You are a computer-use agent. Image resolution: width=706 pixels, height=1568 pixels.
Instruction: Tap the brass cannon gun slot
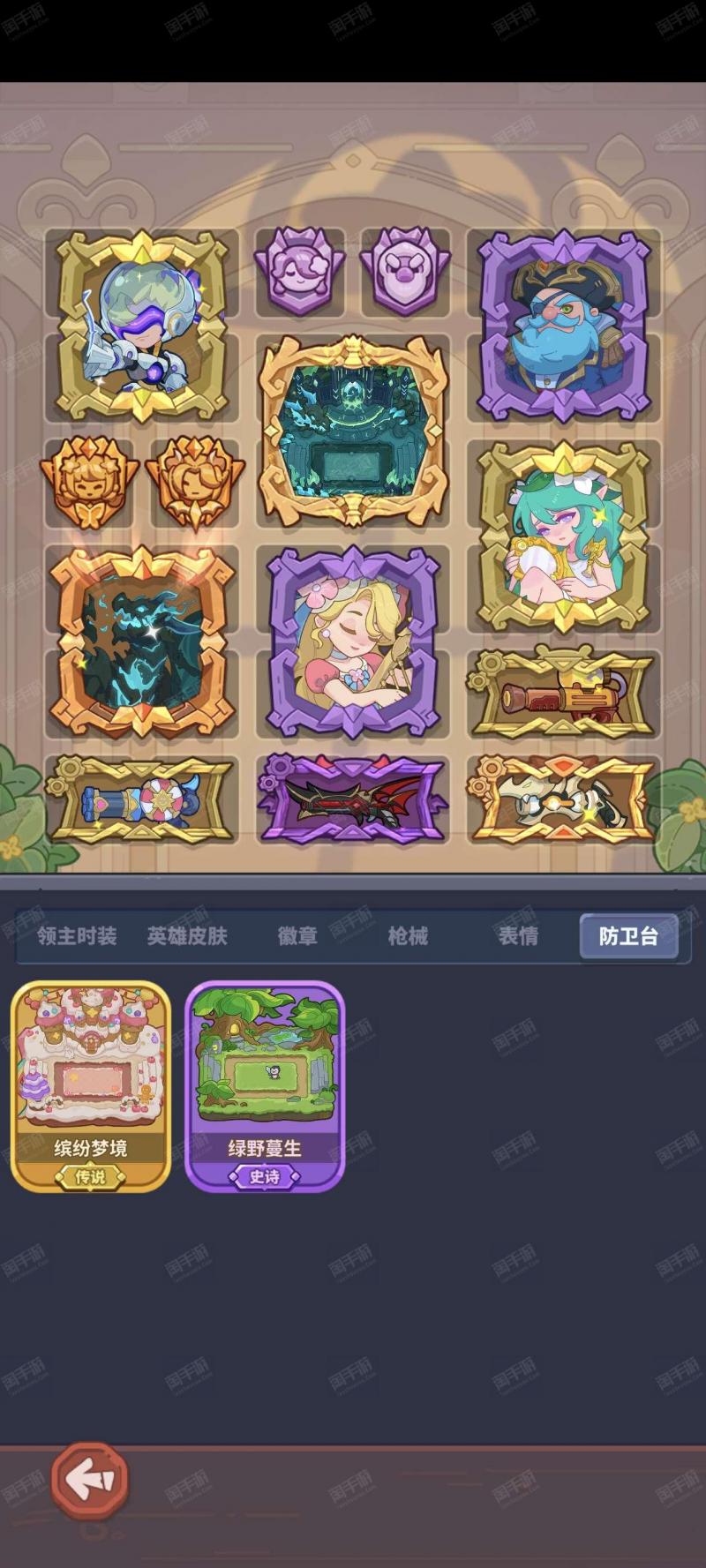pyautogui.click(x=564, y=694)
